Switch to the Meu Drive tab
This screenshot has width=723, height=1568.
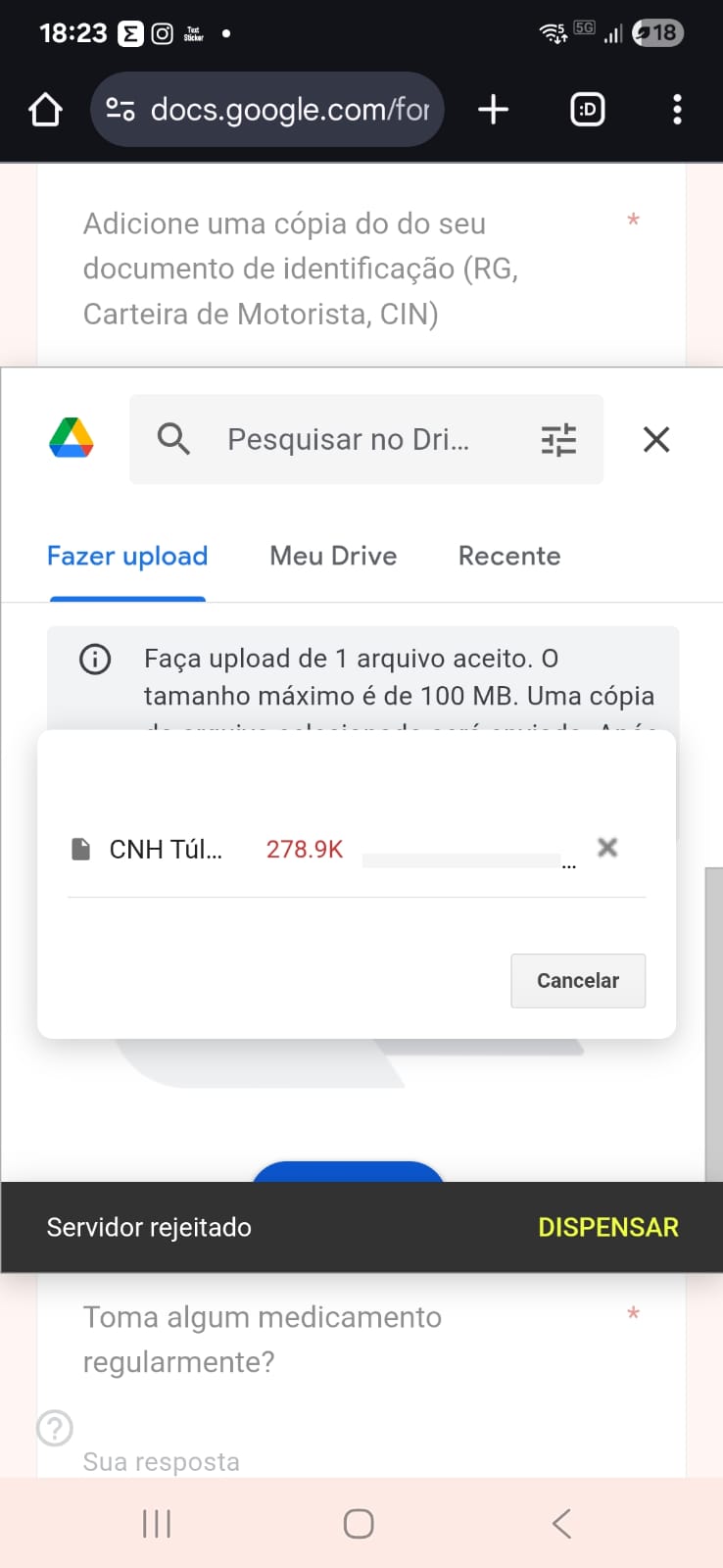[x=333, y=557]
